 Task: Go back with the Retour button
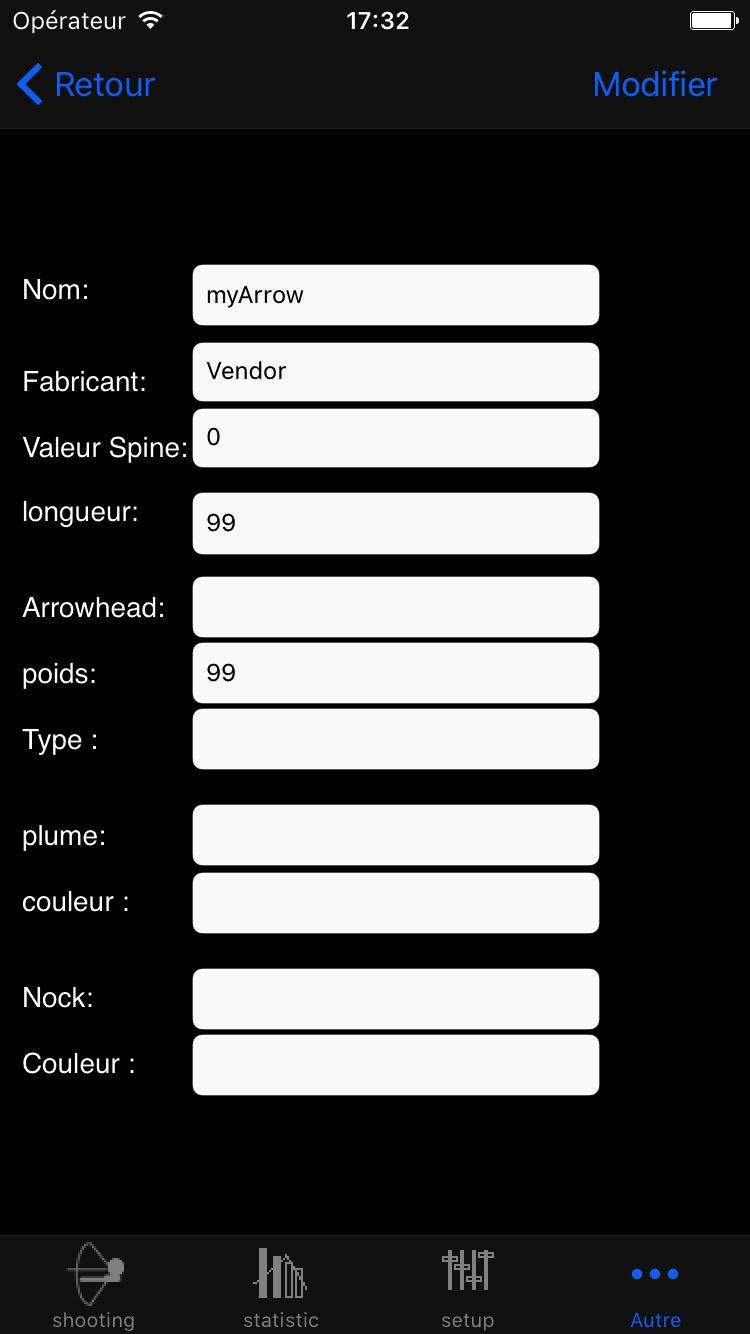[86, 85]
